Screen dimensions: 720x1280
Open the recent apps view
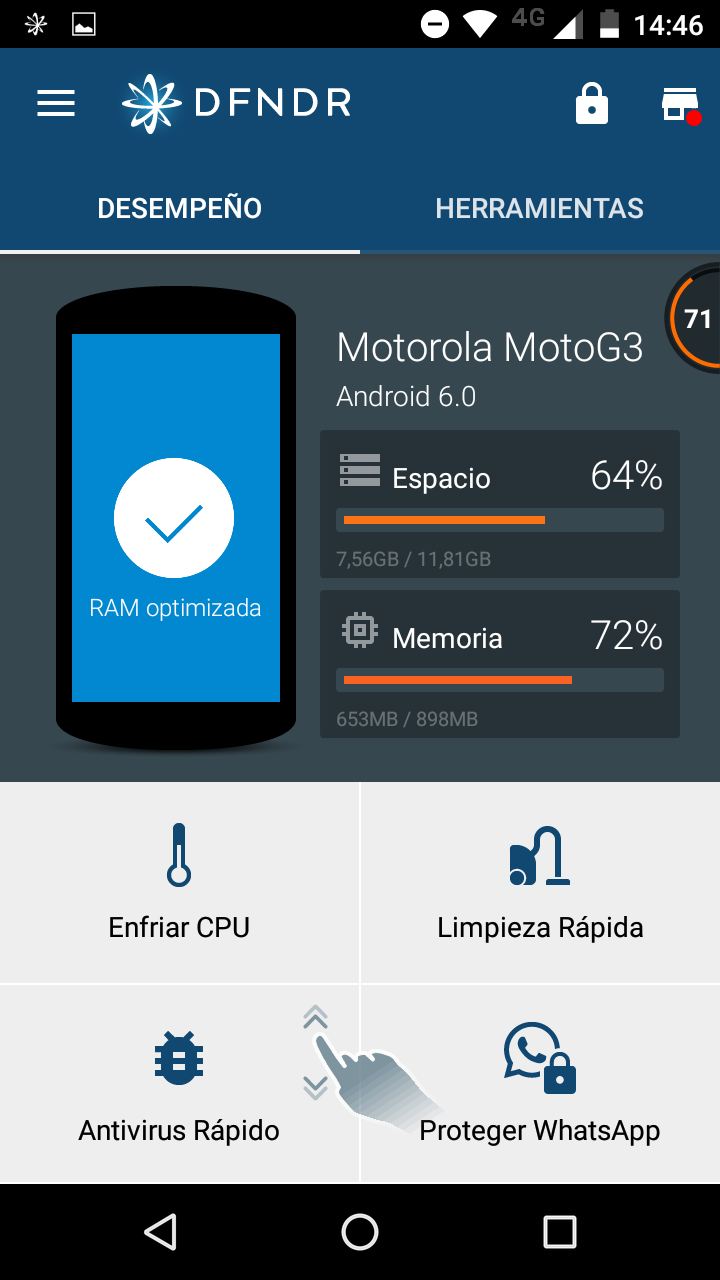559,1232
